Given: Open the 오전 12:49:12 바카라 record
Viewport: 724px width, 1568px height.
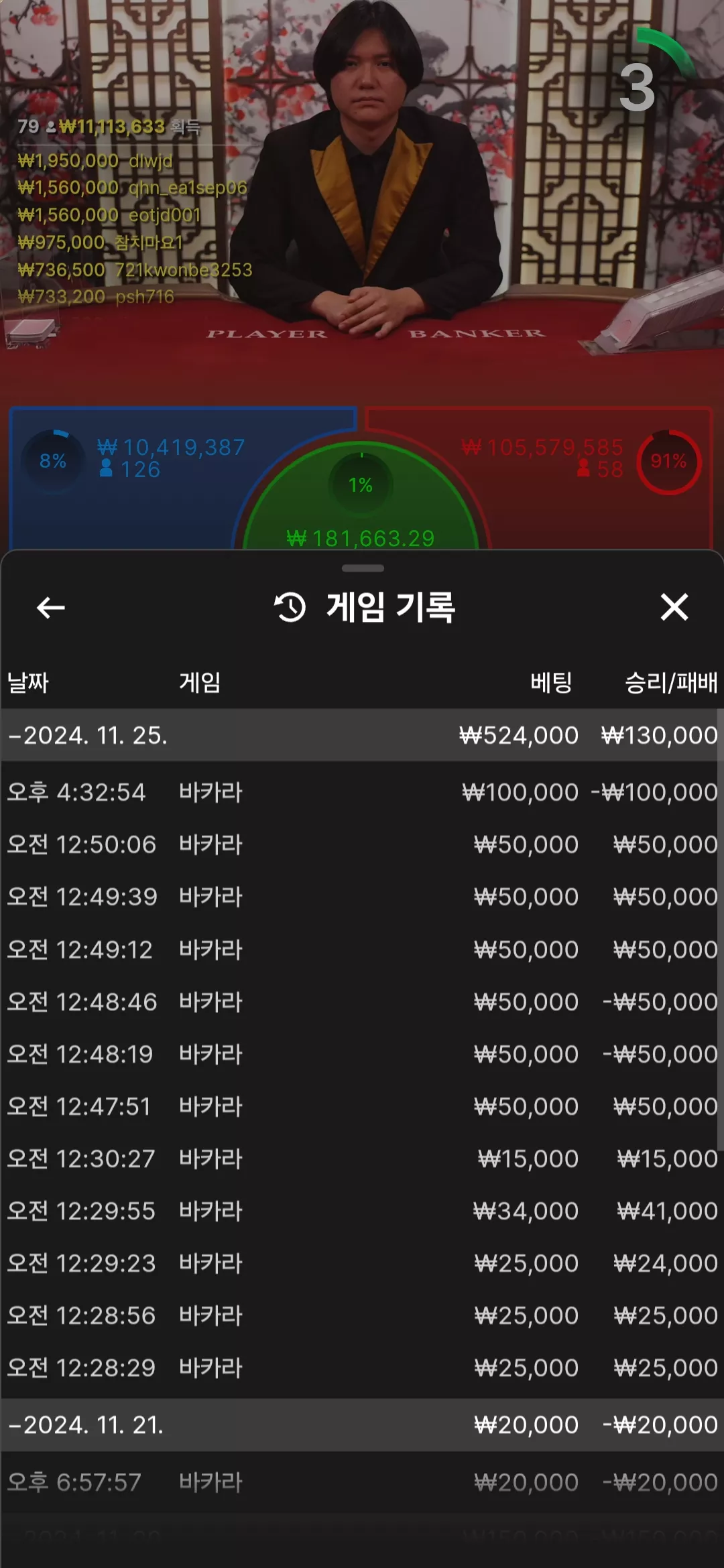Looking at the screenshot, I should [362, 949].
